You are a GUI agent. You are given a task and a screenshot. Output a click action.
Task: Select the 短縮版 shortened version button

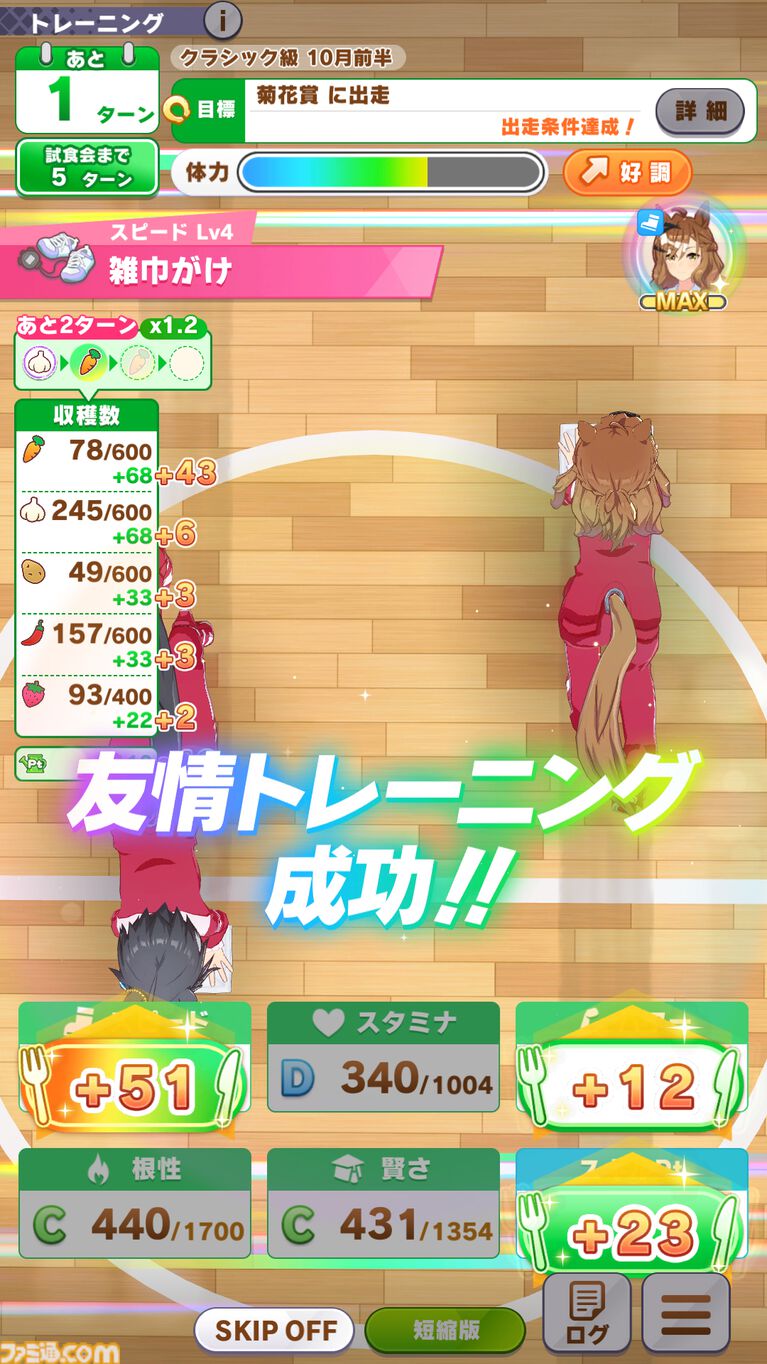(x=445, y=1330)
